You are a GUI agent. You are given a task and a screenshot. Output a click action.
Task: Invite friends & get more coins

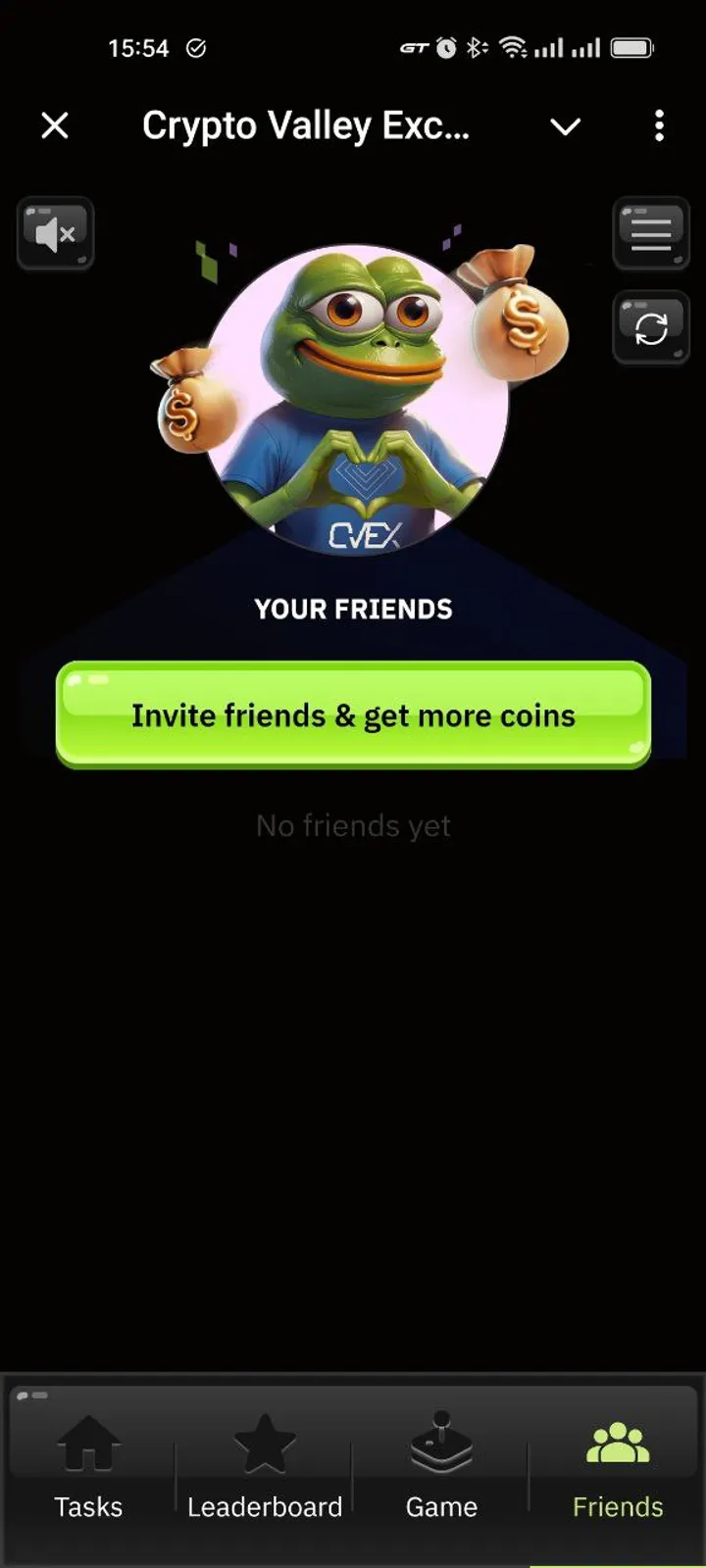(x=353, y=715)
